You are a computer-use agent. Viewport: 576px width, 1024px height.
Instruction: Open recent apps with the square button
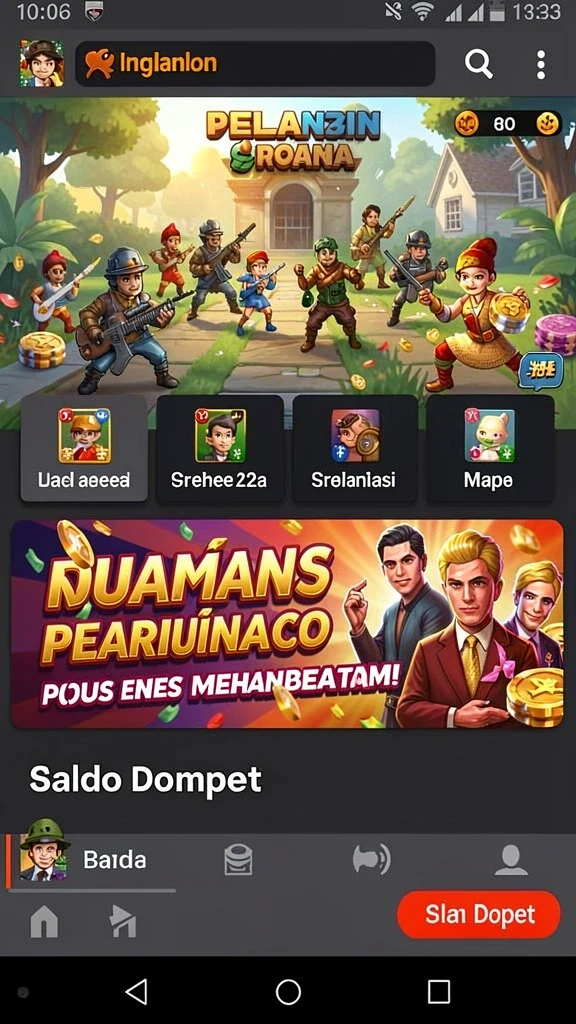coord(439,992)
